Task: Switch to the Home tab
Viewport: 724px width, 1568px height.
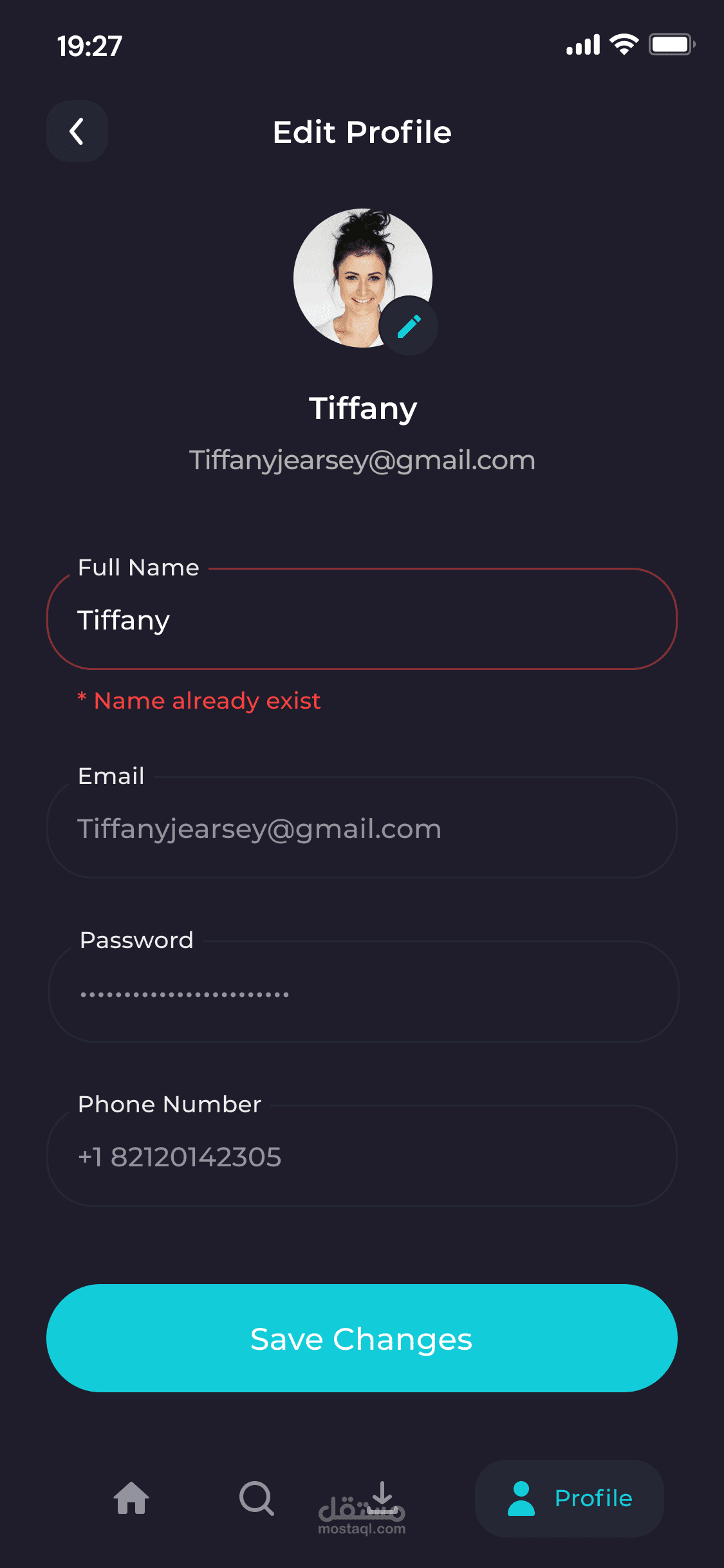Action: 131,1498
